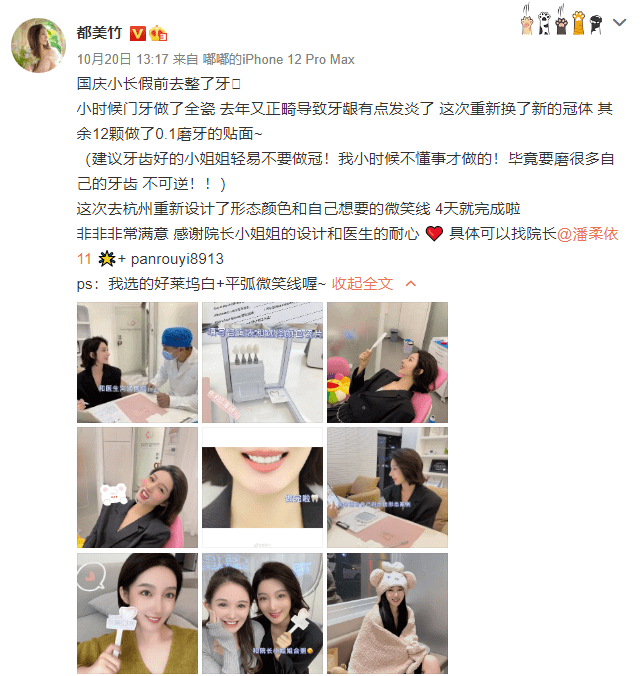Viewport: 643px width, 676px height.
Task: Open photo with the bear sticker
Action: pos(137,488)
